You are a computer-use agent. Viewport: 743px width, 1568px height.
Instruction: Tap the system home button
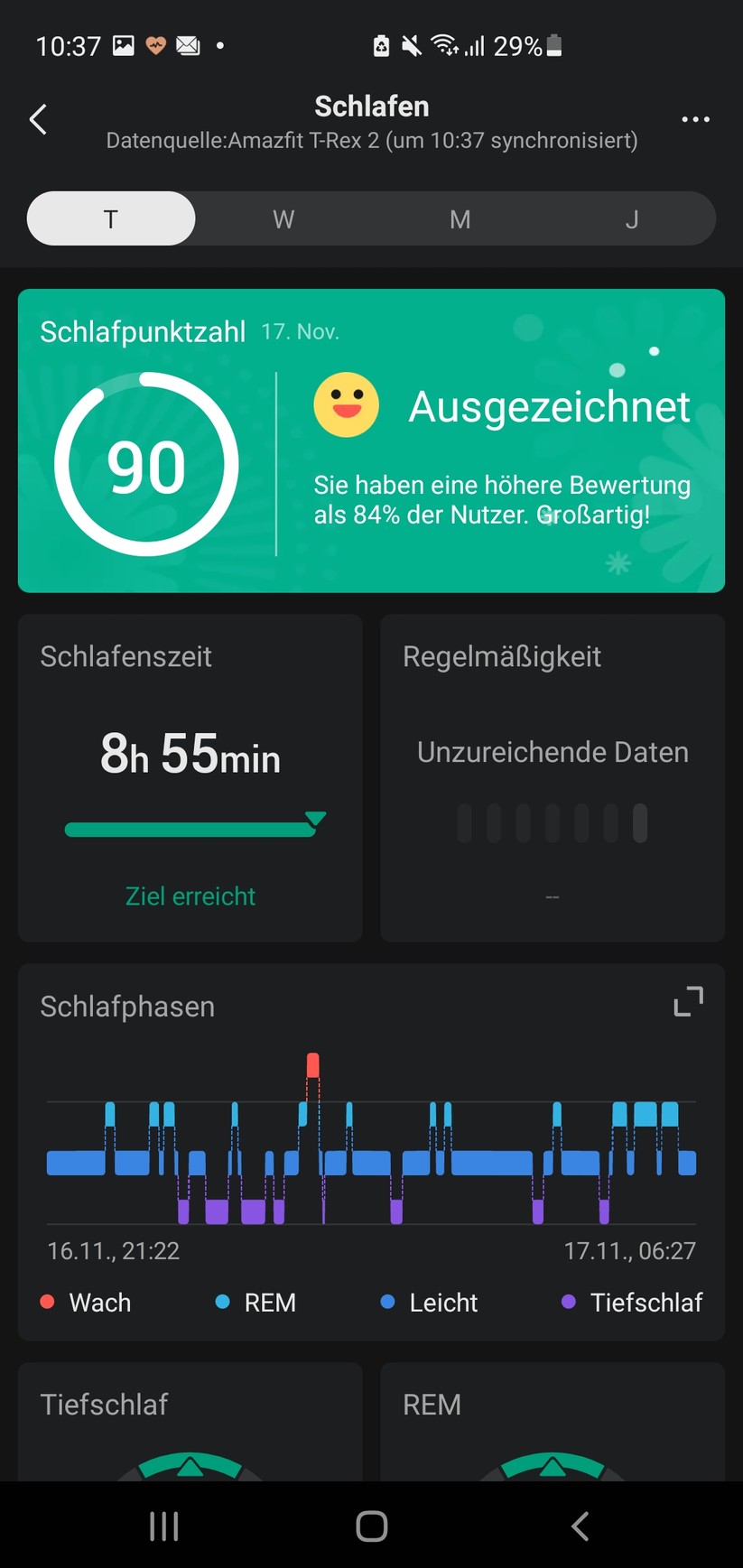pos(371,1526)
